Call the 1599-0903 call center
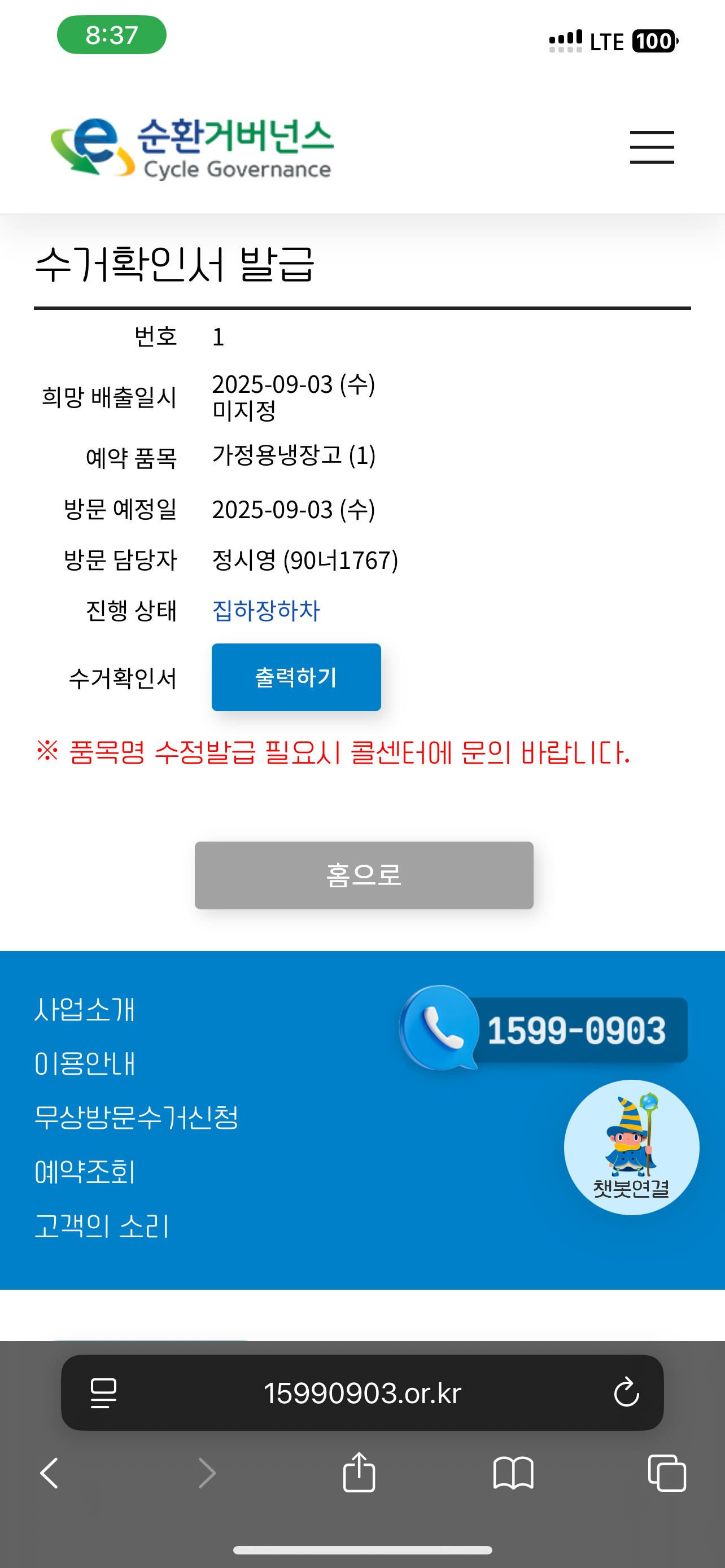 pyautogui.click(x=544, y=1030)
